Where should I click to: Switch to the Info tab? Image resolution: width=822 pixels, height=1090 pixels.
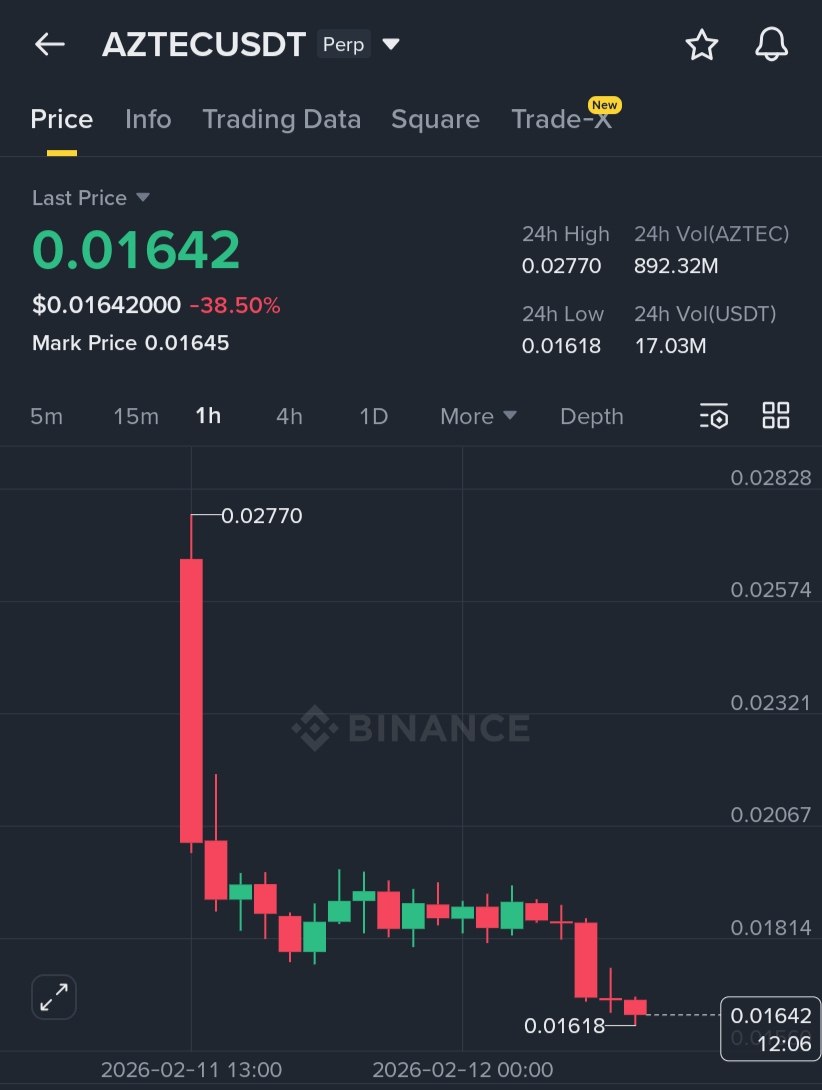pos(148,119)
